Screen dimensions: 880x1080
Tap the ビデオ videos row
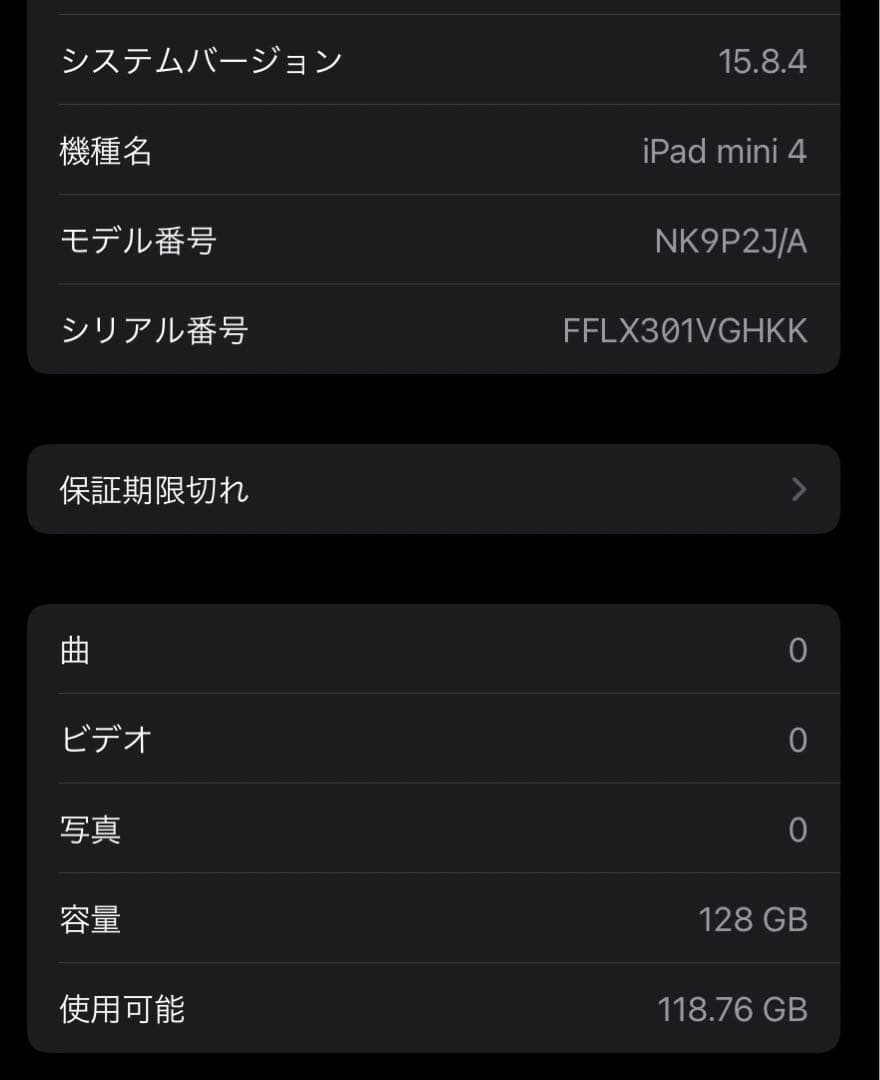point(435,740)
